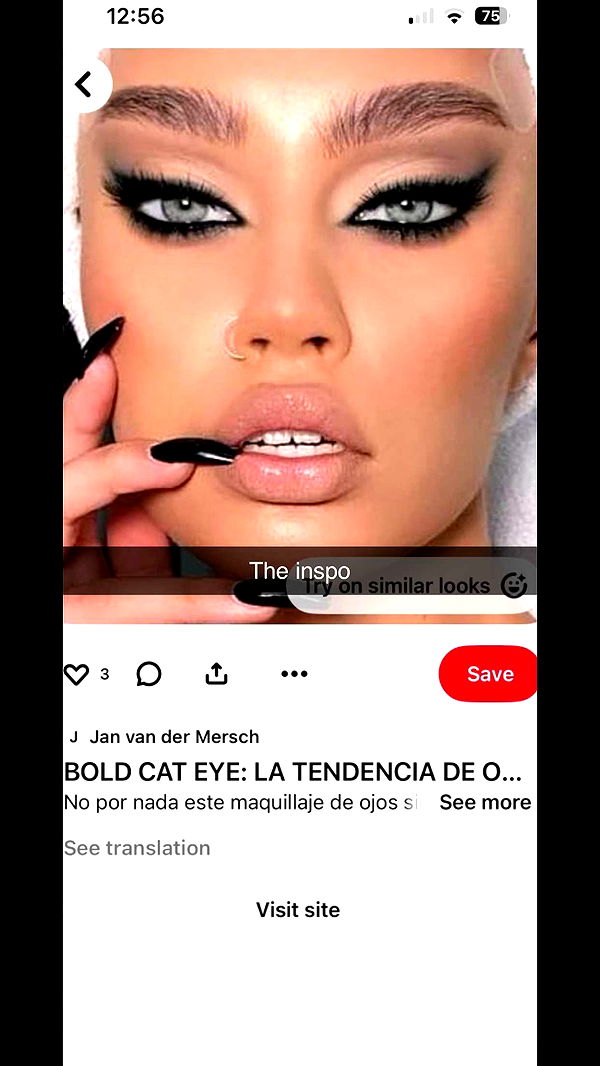Screen dimensions: 600x1066
Task: Open the comments bubble
Action: tap(149, 675)
